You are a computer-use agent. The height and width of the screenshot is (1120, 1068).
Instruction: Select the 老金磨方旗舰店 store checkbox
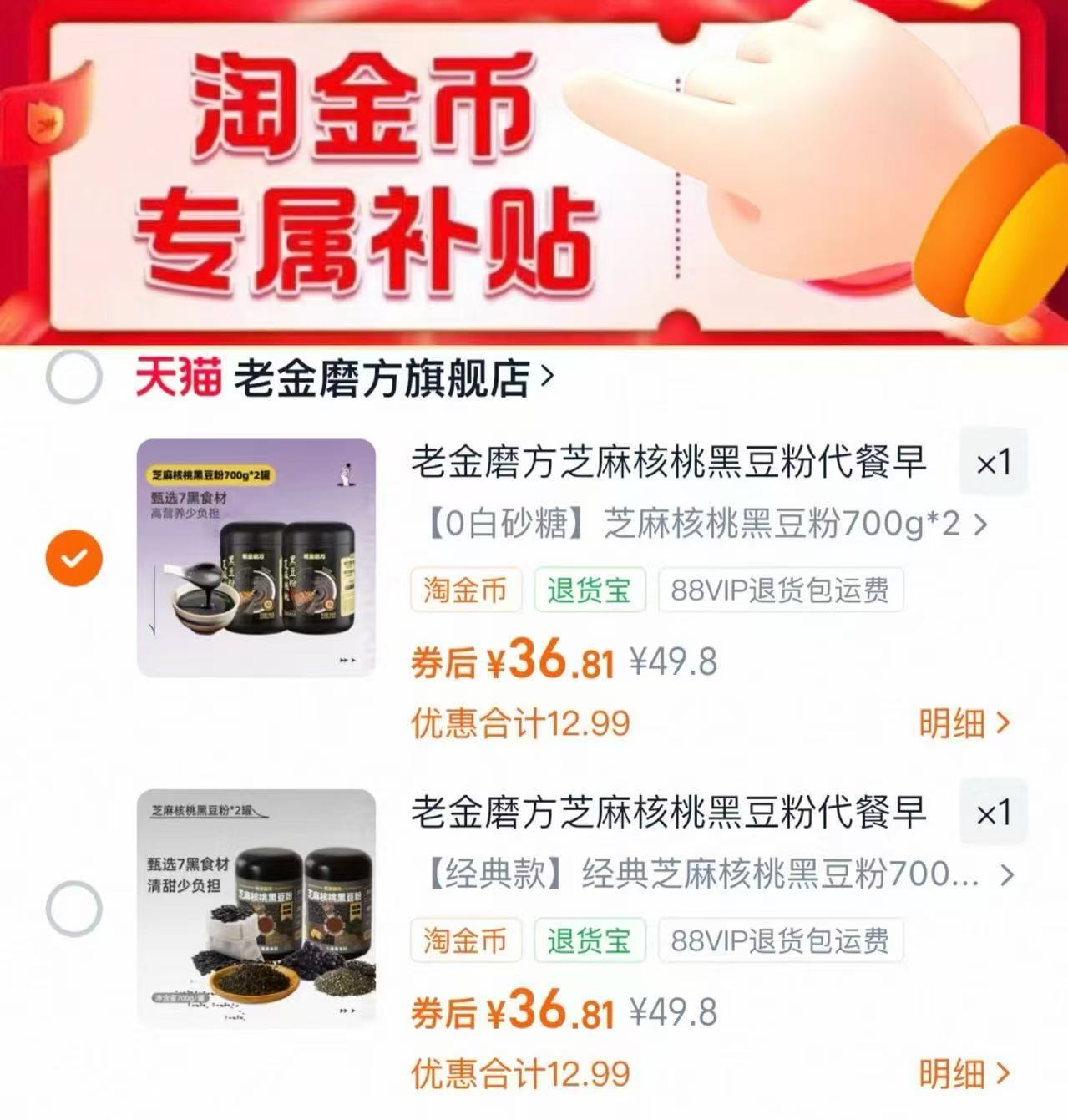pos(73,378)
